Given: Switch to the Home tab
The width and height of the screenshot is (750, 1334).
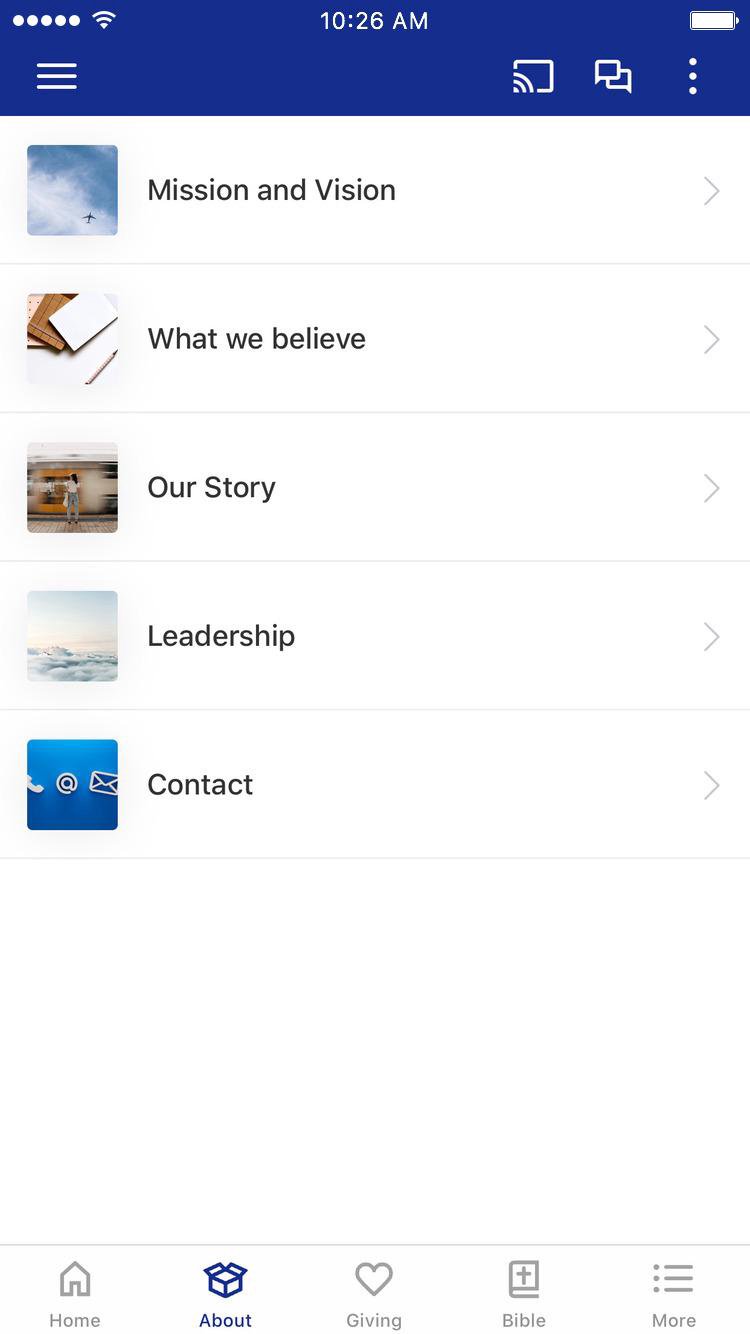Looking at the screenshot, I should point(75,1293).
